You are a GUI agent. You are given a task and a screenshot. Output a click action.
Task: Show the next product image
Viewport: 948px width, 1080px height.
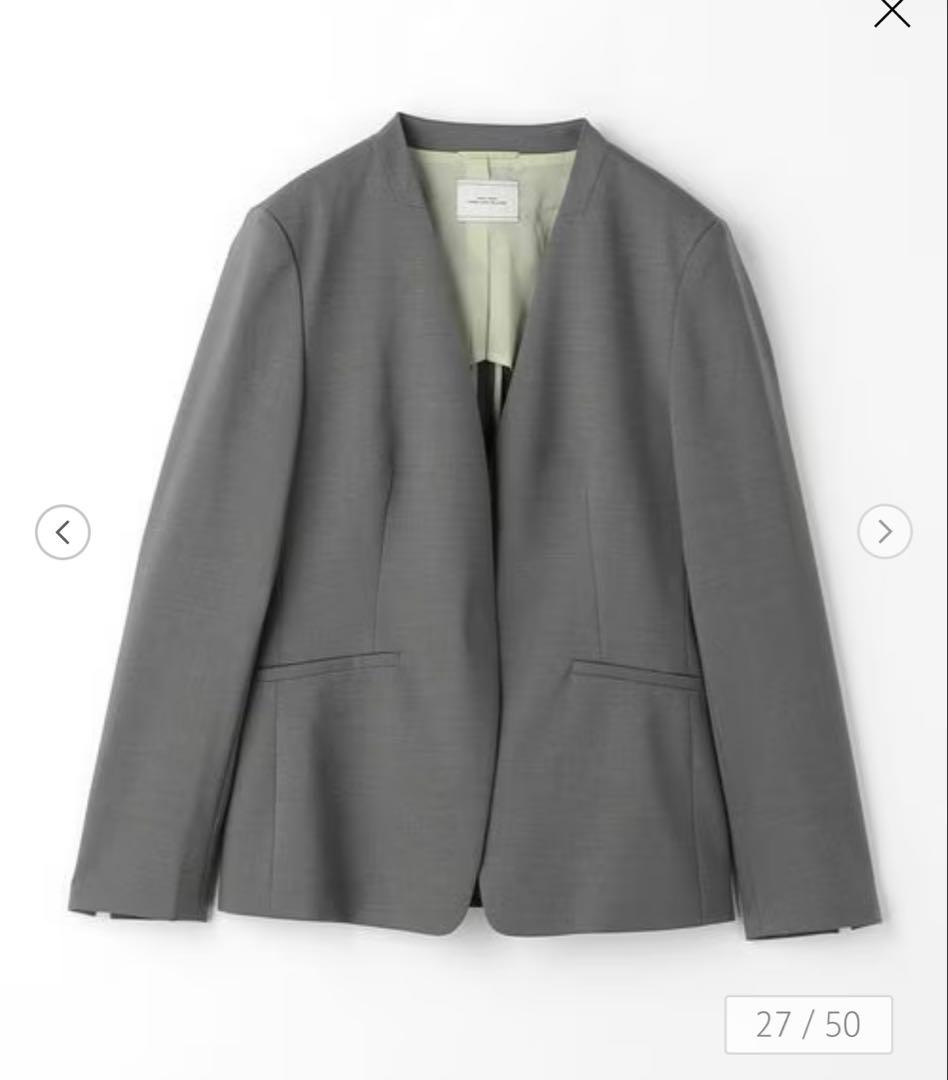point(884,532)
